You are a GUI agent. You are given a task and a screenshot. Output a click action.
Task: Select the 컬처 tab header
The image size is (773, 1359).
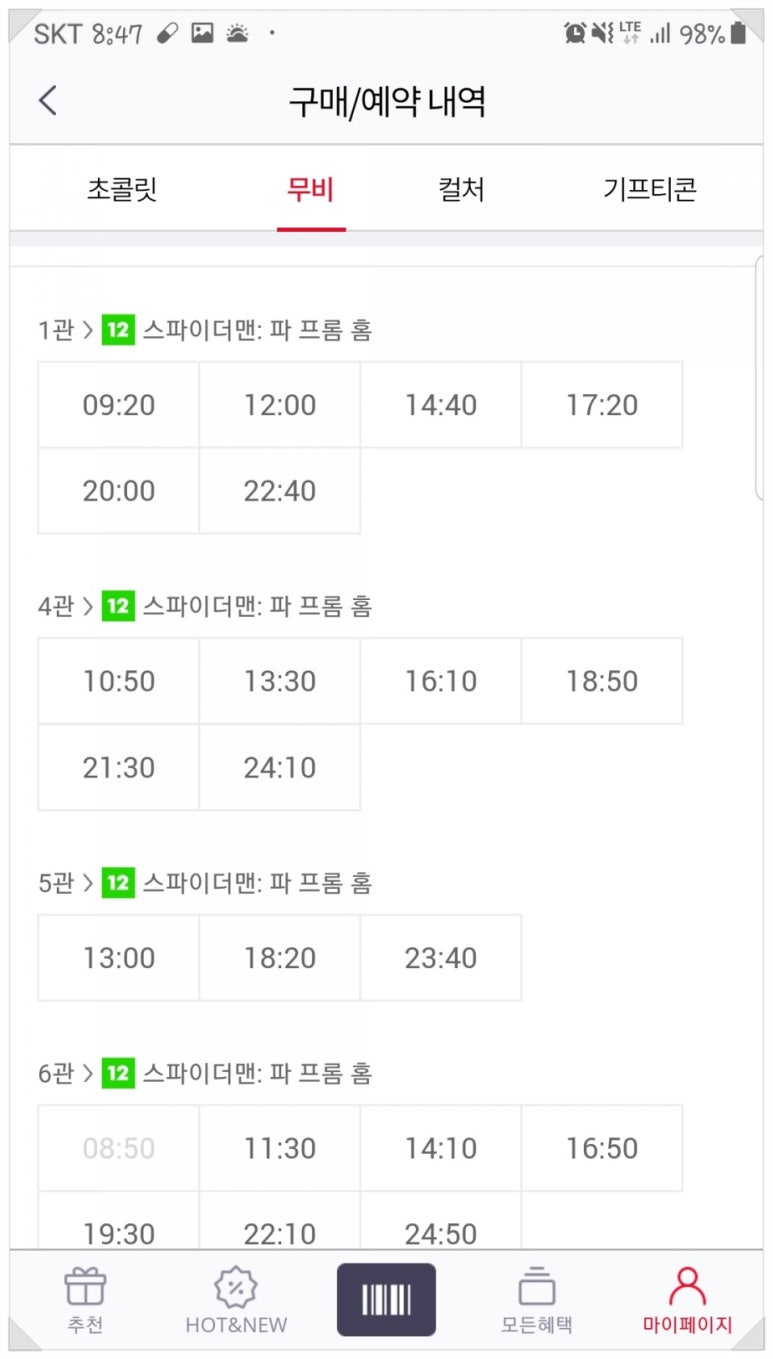click(460, 190)
